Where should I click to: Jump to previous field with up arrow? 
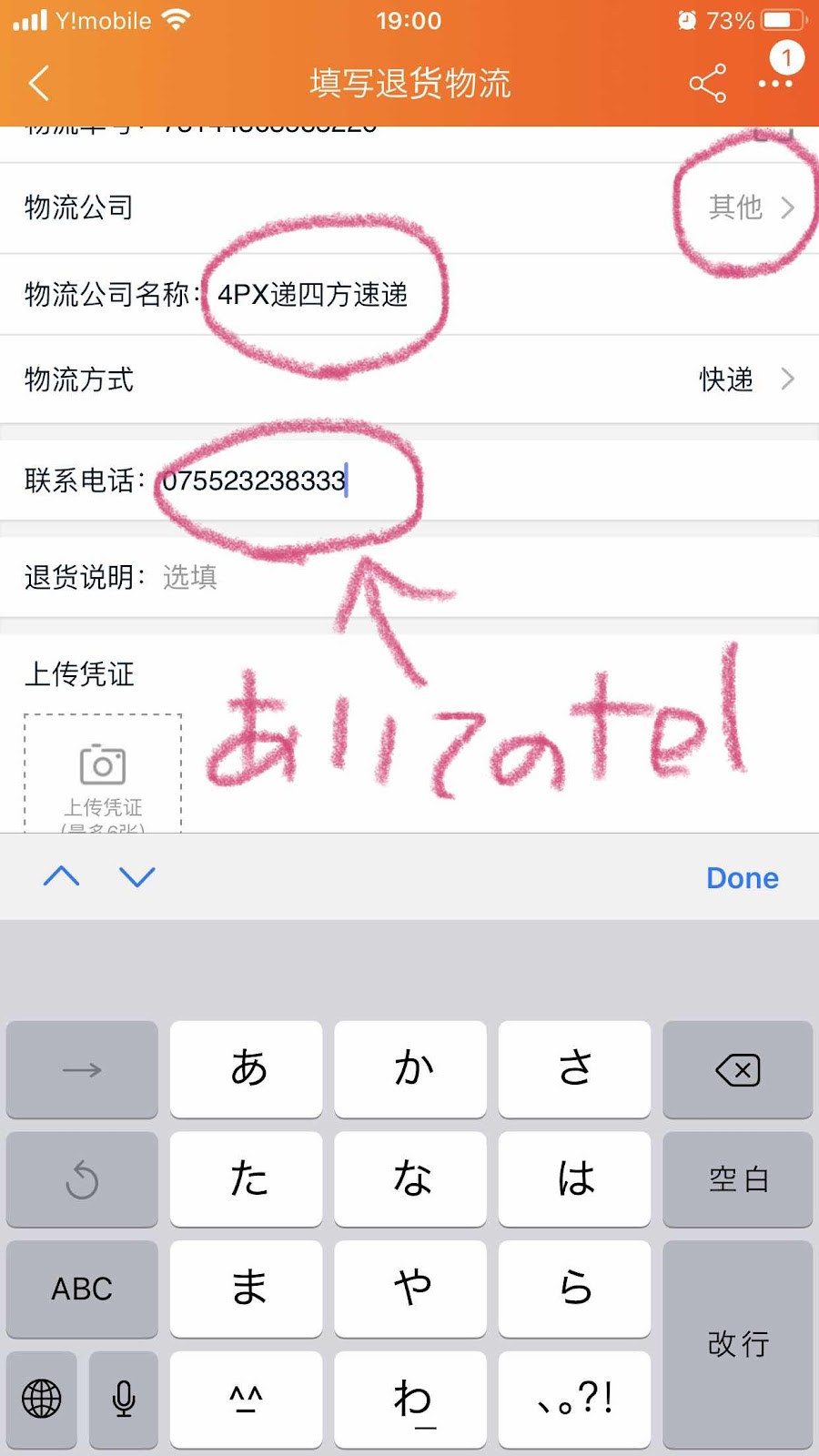pyautogui.click(x=61, y=876)
